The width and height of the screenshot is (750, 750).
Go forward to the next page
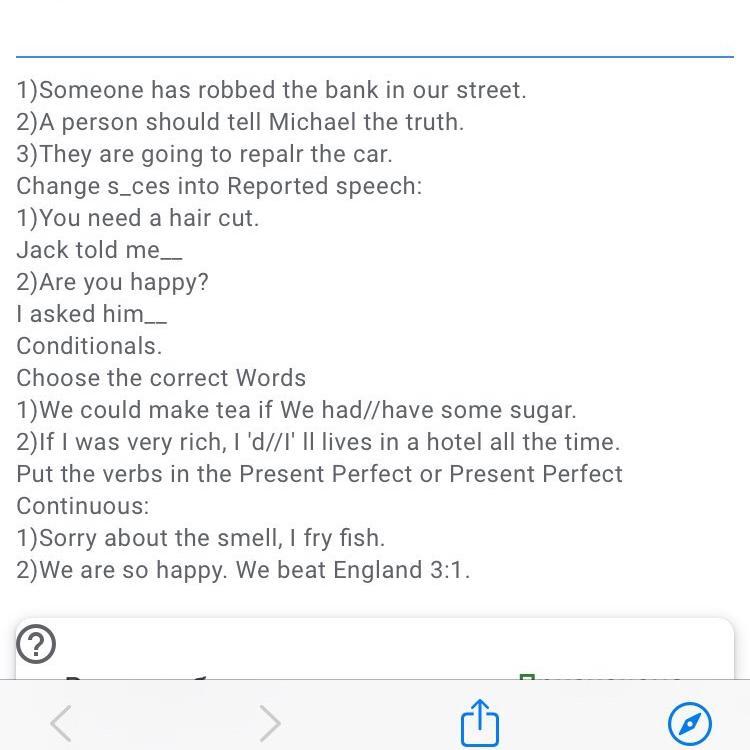point(270,722)
